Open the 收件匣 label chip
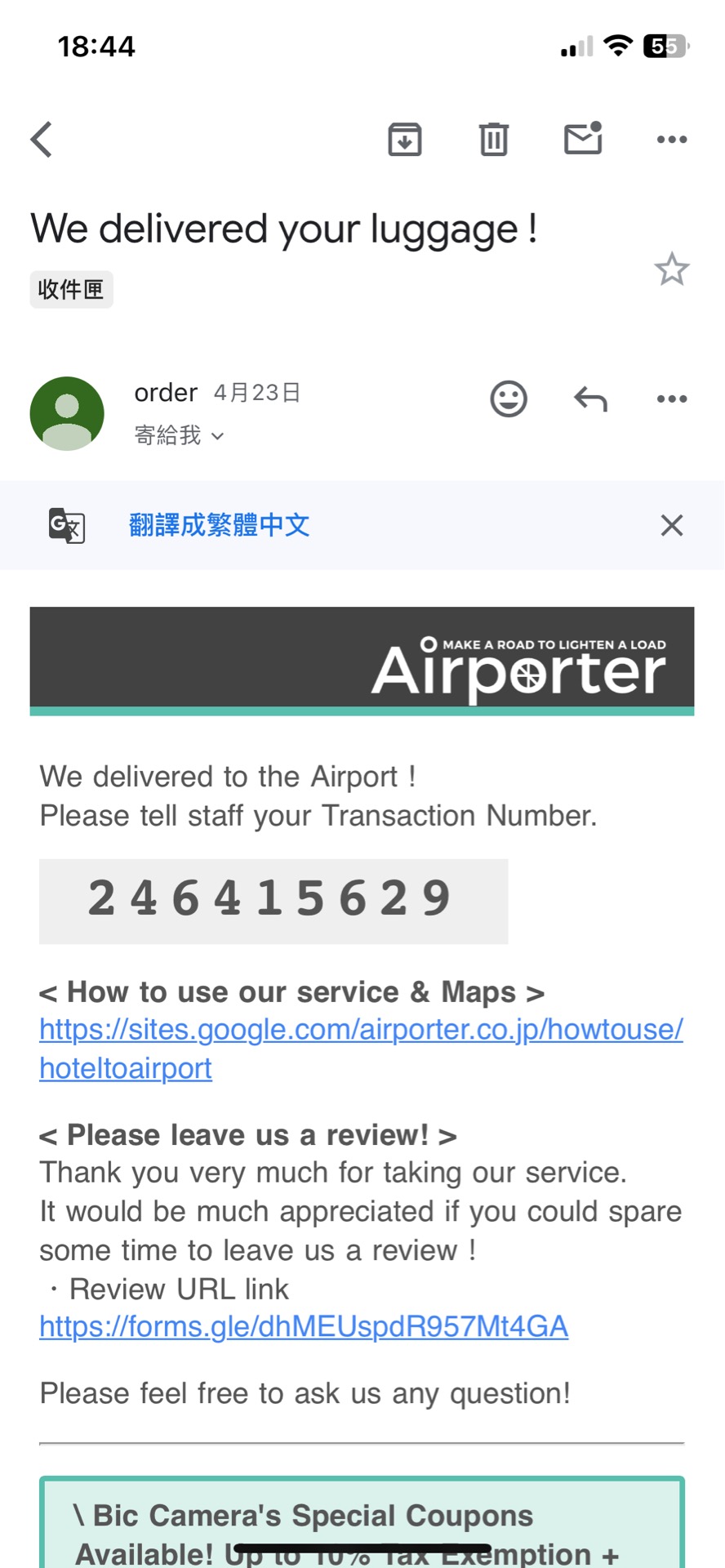Screen dimensions: 725x1568 point(71,290)
